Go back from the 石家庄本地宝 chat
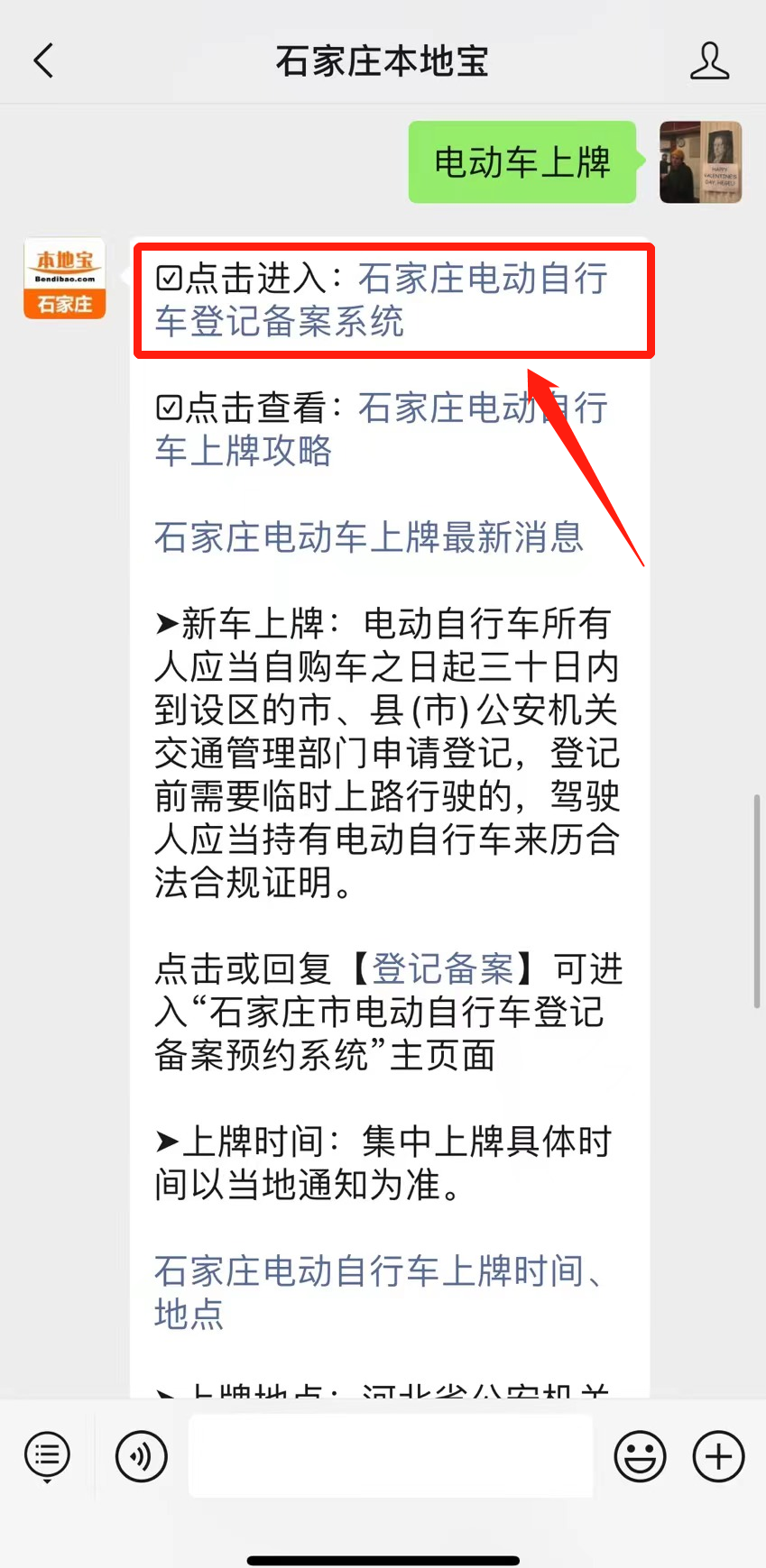Image resolution: width=766 pixels, height=1568 pixels. click(x=43, y=61)
